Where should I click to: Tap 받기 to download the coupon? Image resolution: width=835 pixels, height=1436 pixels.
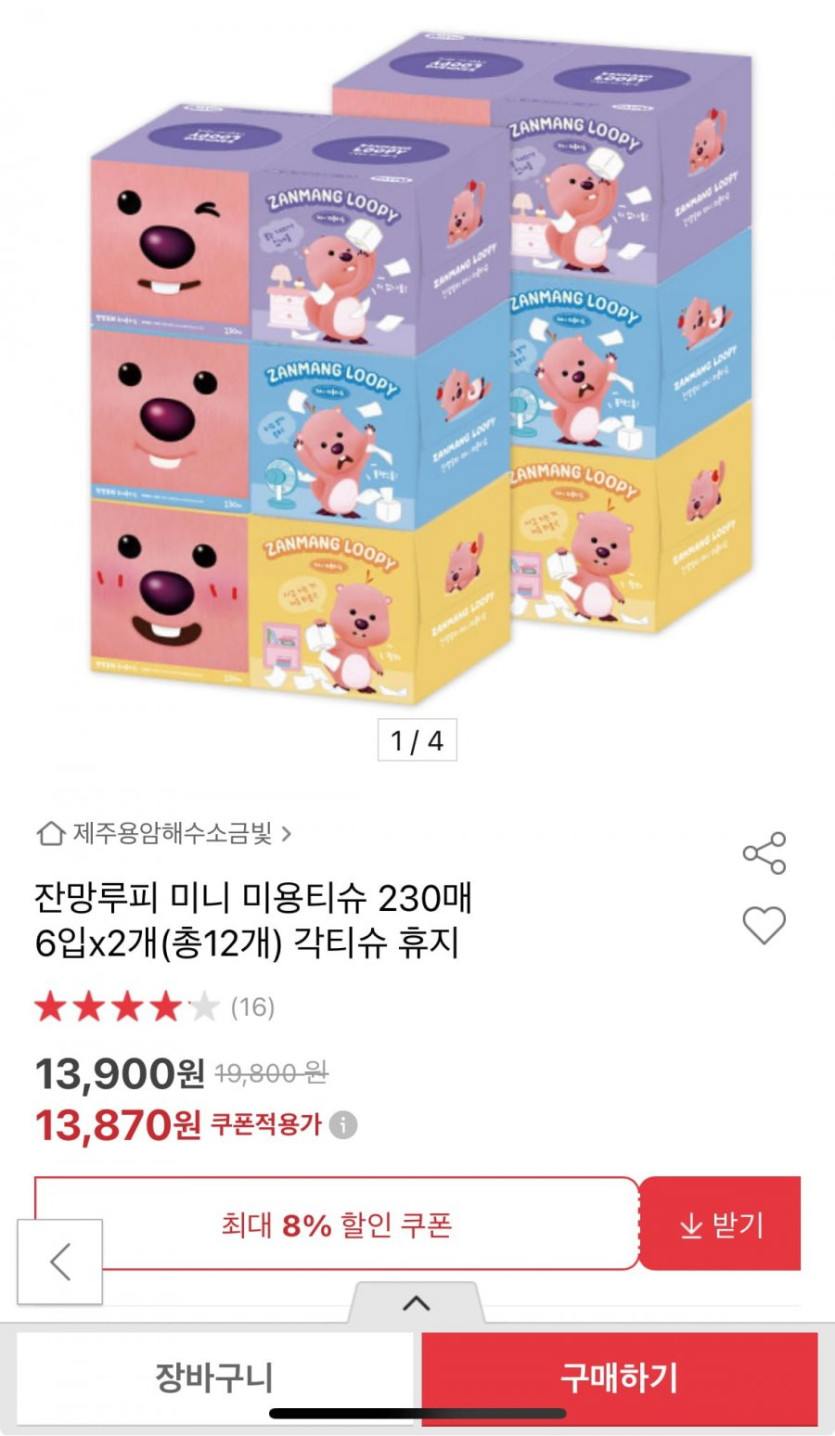[720, 1225]
